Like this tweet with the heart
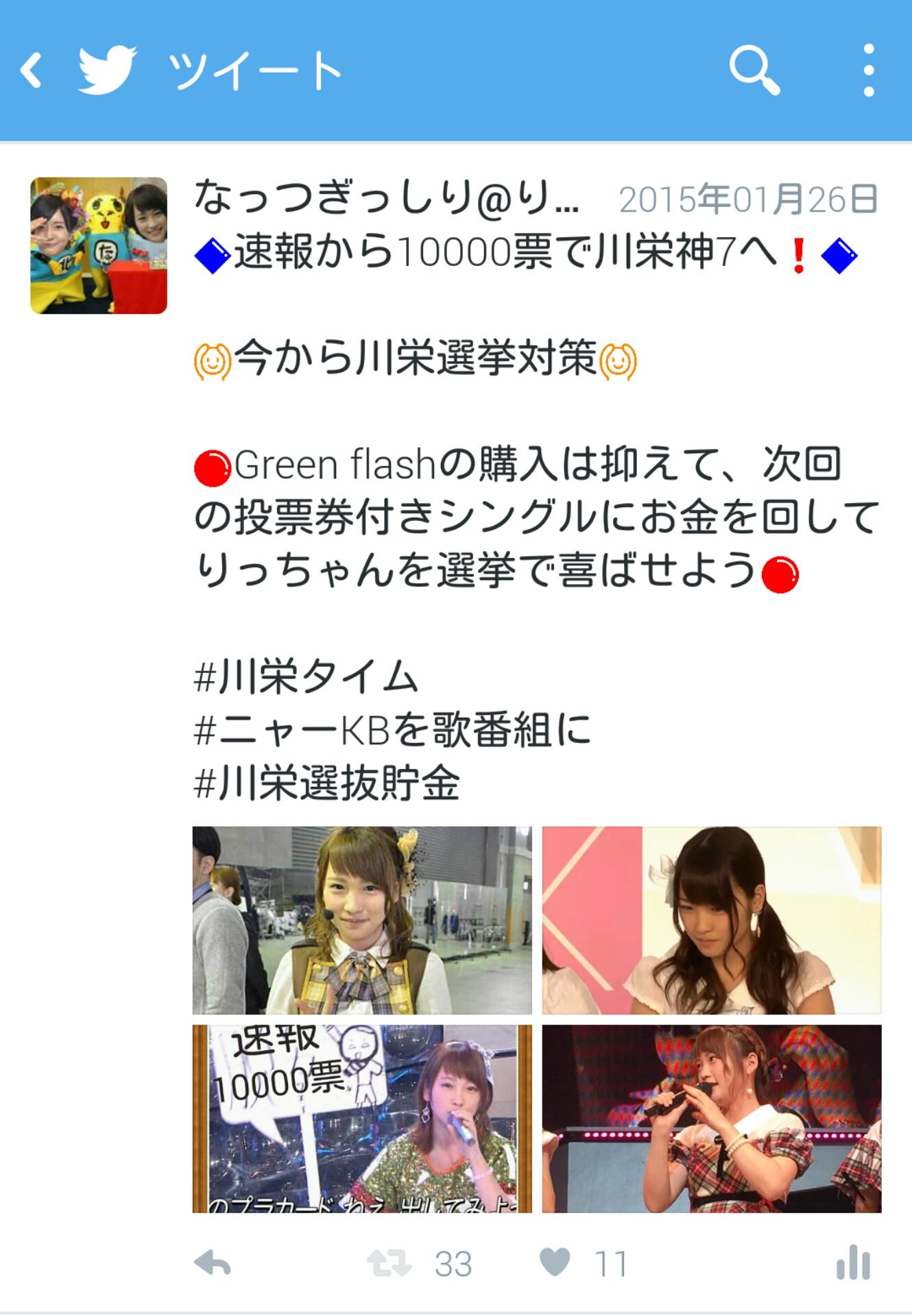The image size is (912, 1316). coord(555,1262)
